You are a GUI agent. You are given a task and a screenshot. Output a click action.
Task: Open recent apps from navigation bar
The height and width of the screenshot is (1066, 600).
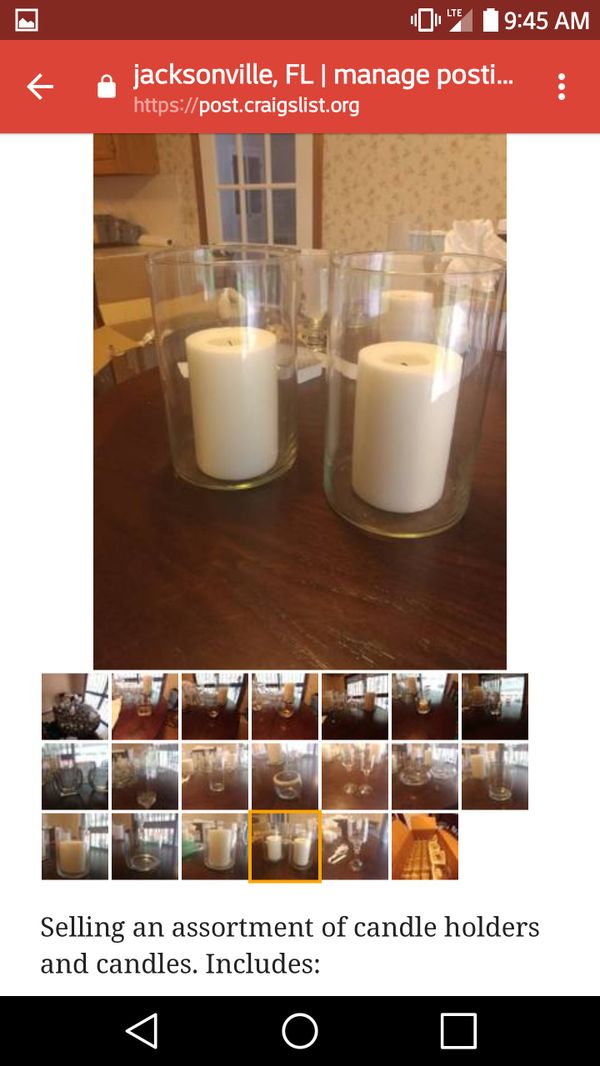point(459,1031)
